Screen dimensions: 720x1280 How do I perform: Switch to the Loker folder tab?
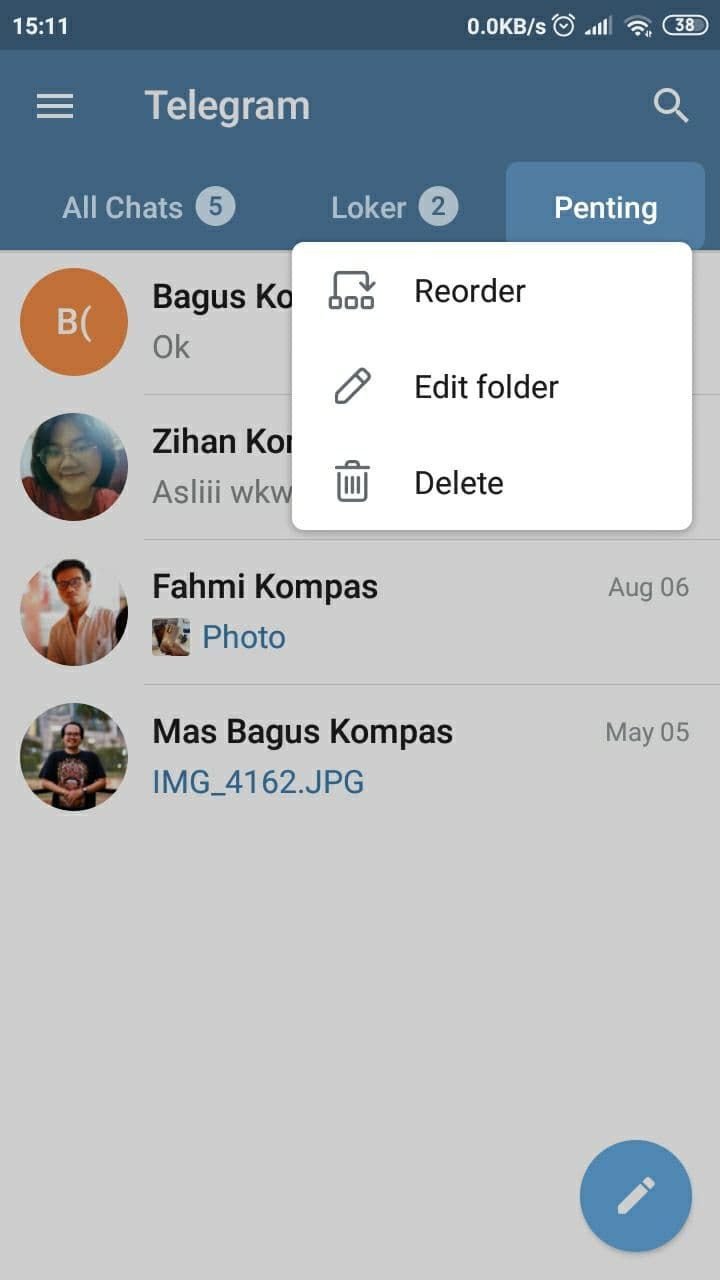tap(393, 208)
